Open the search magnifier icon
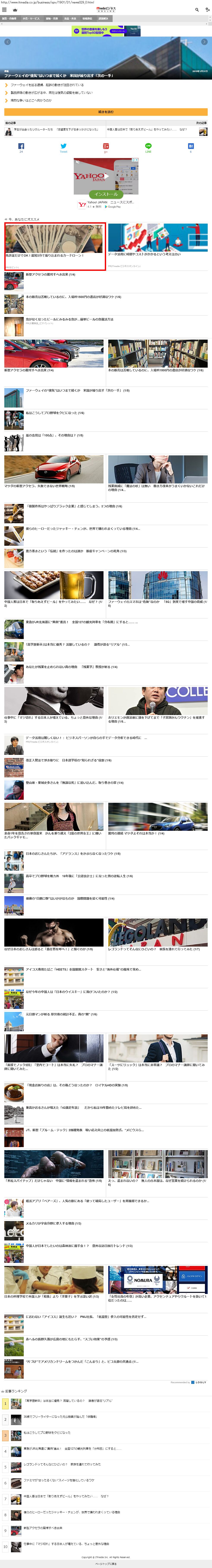Viewport: 212px width, 1568px height. (197, 10)
